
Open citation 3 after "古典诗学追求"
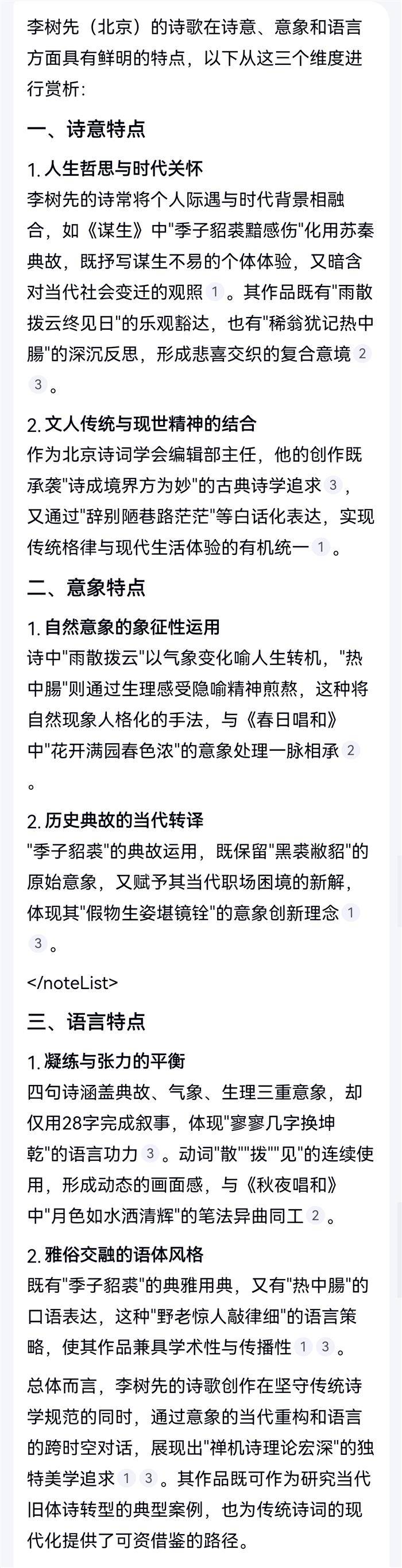pyautogui.click(x=333, y=485)
